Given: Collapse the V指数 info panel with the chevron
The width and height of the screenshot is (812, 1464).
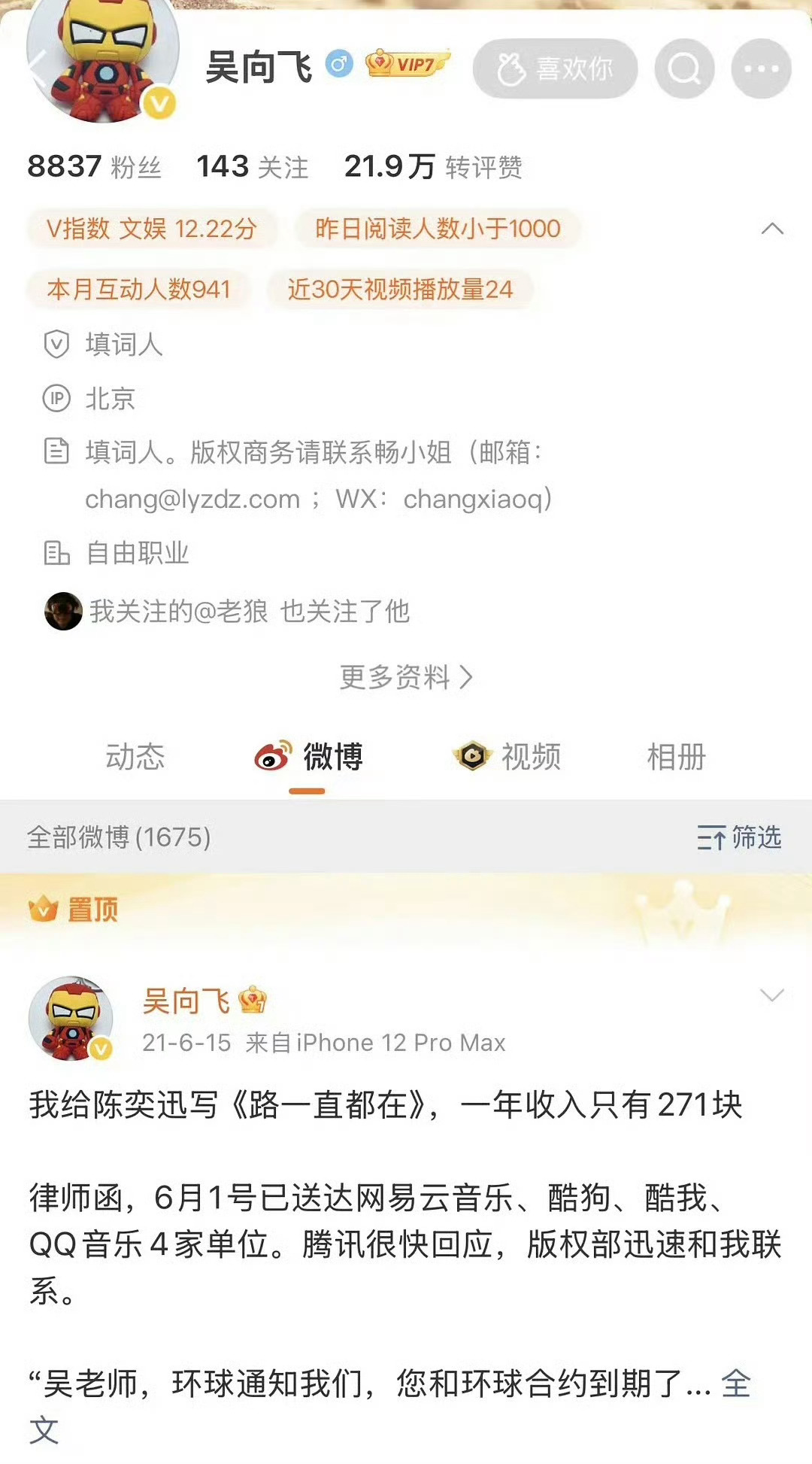Looking at the screenshot, I should pos(772,229).
